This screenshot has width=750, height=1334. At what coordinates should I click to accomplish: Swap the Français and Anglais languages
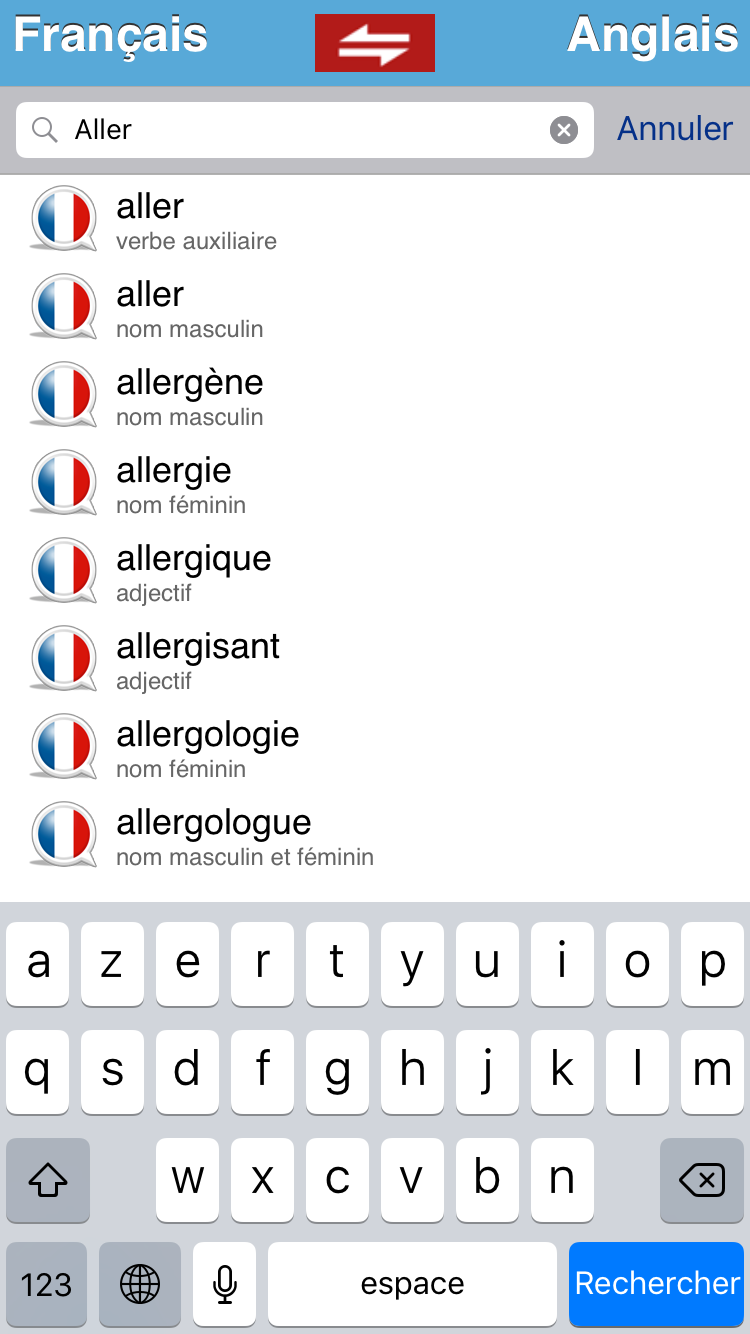[x=374, y=43]
